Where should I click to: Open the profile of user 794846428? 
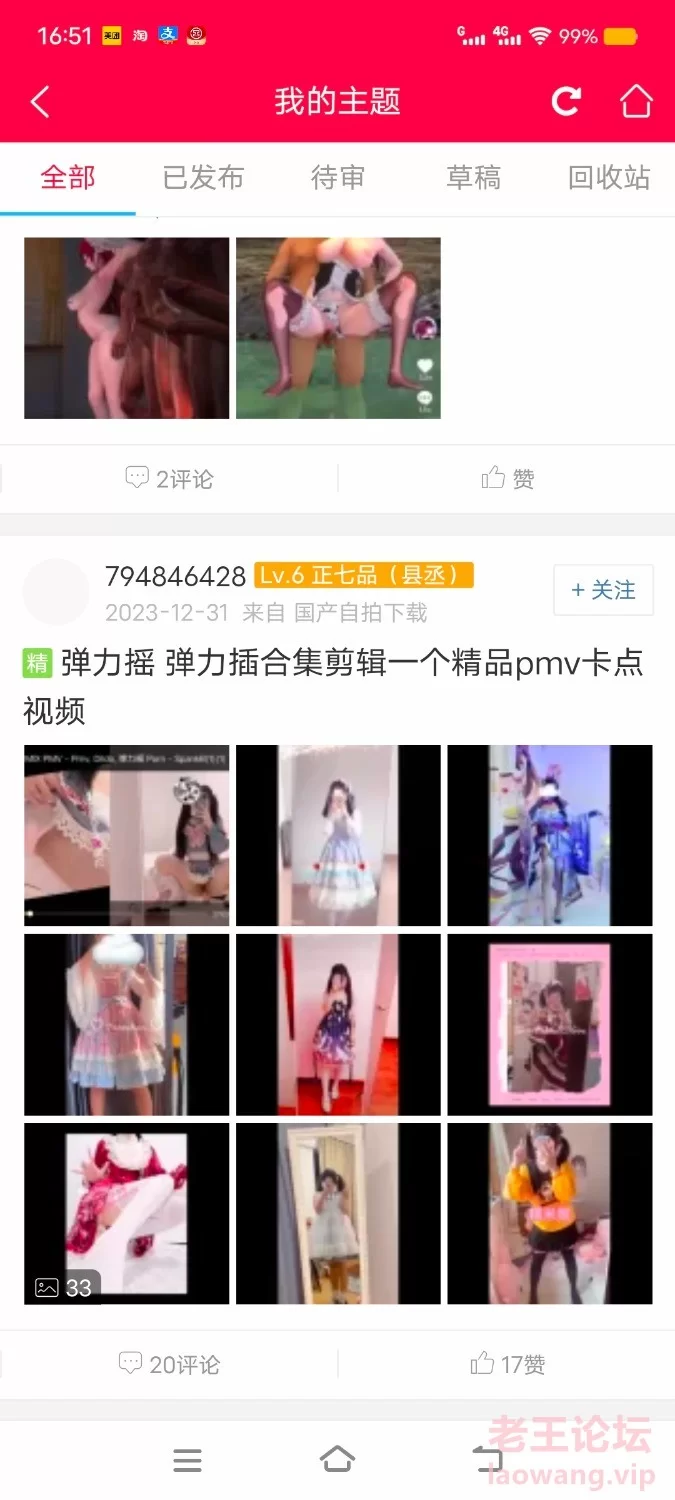(175, 576)
